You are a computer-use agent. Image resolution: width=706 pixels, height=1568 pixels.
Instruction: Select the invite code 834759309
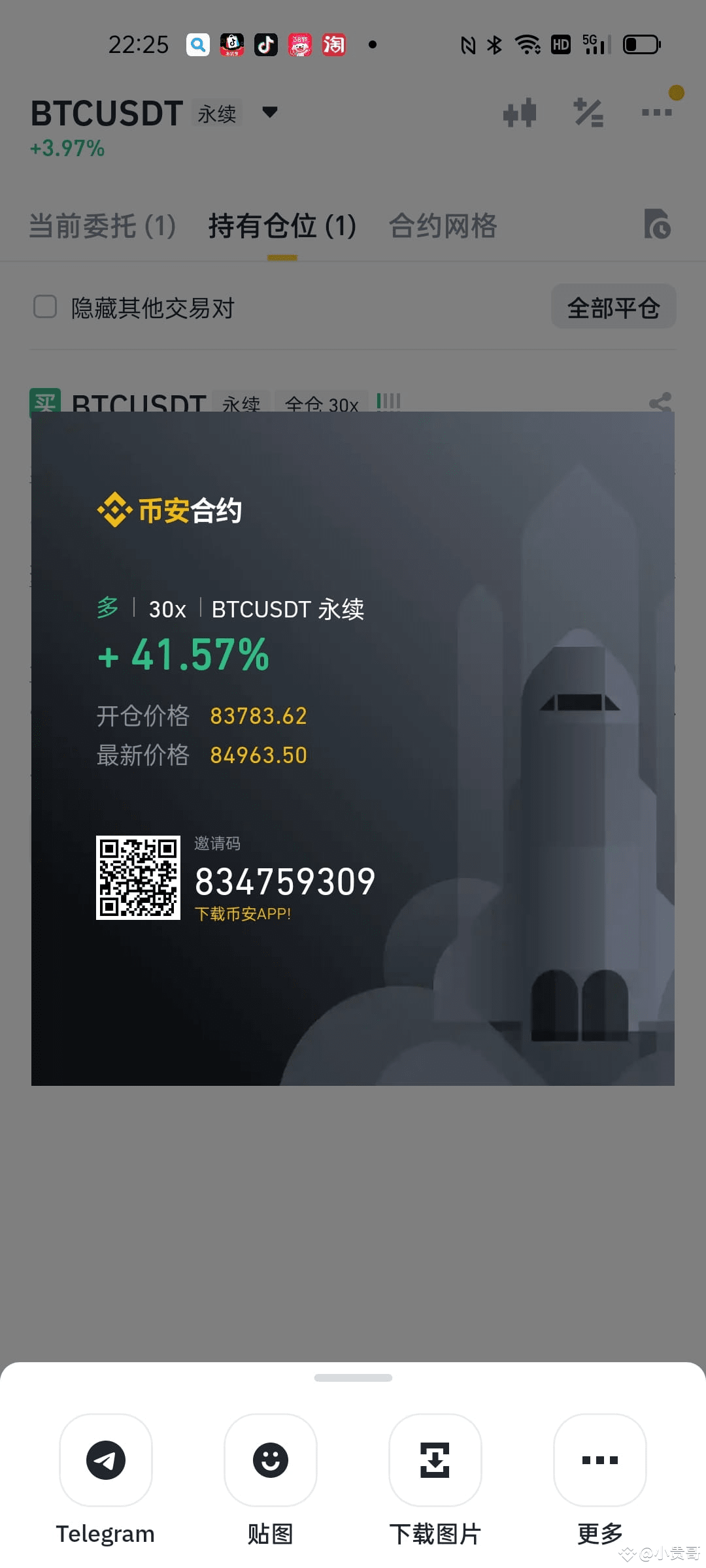286,881
